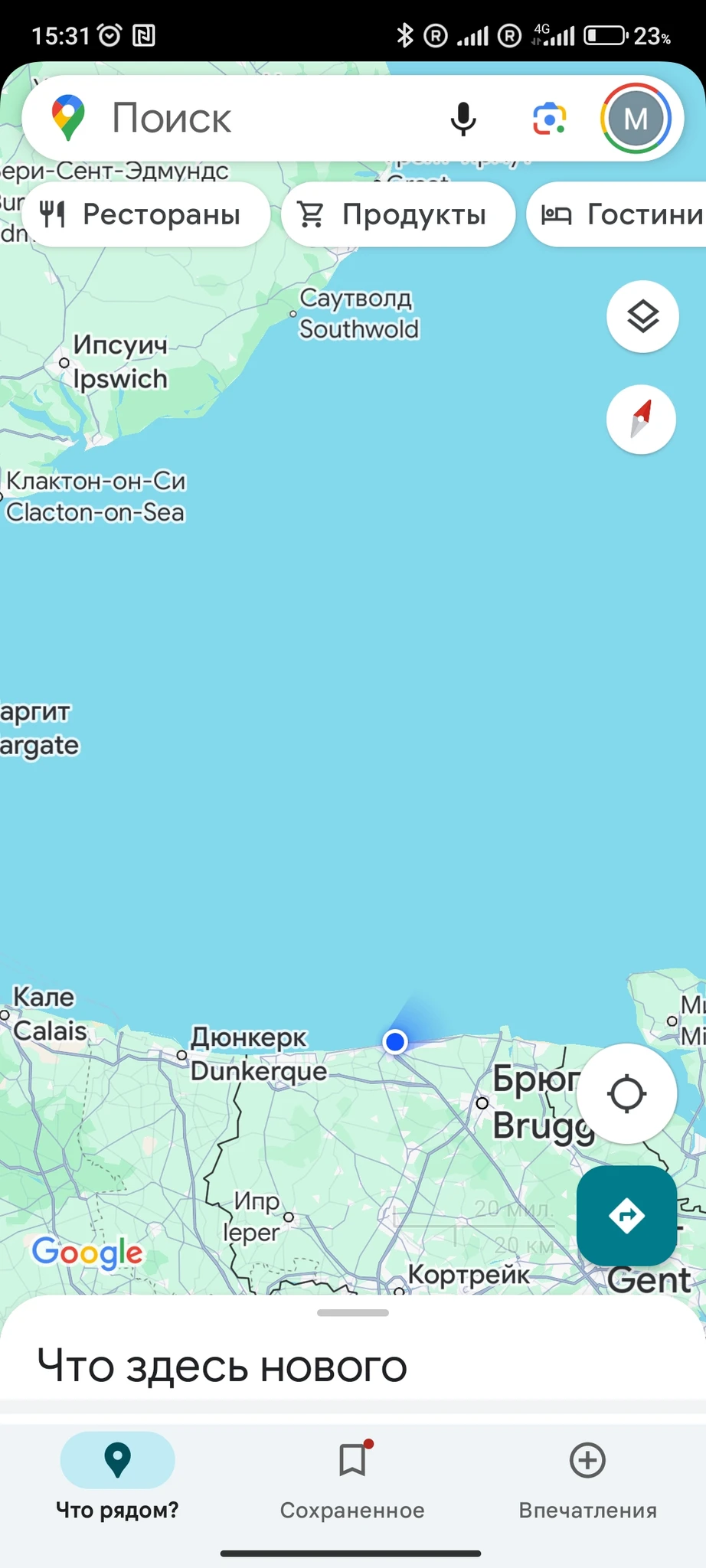Screen dimensions: 706x1568
Task: Tap the bottom sheet drag handle
Action: click(353, 1312)
